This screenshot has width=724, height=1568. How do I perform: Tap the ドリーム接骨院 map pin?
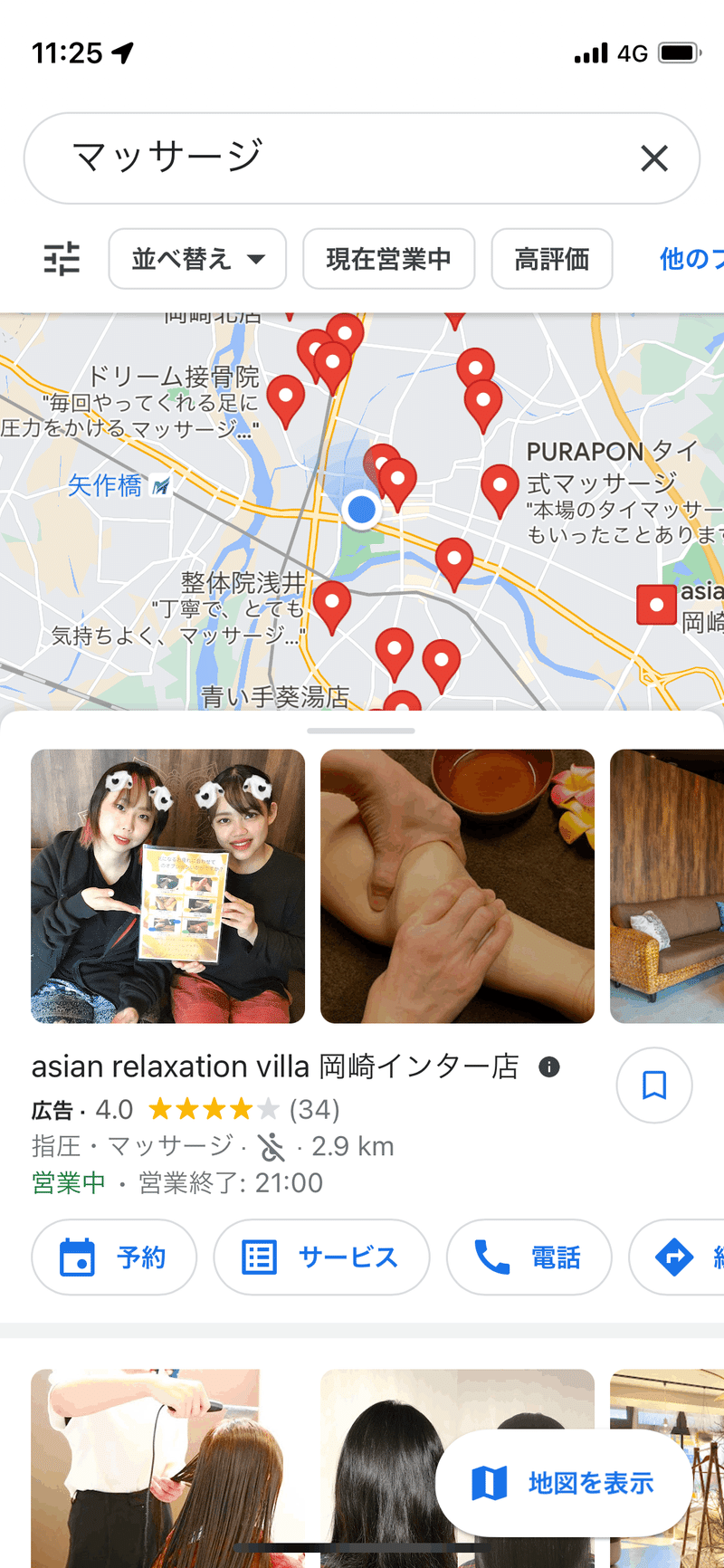click(286, 400)
